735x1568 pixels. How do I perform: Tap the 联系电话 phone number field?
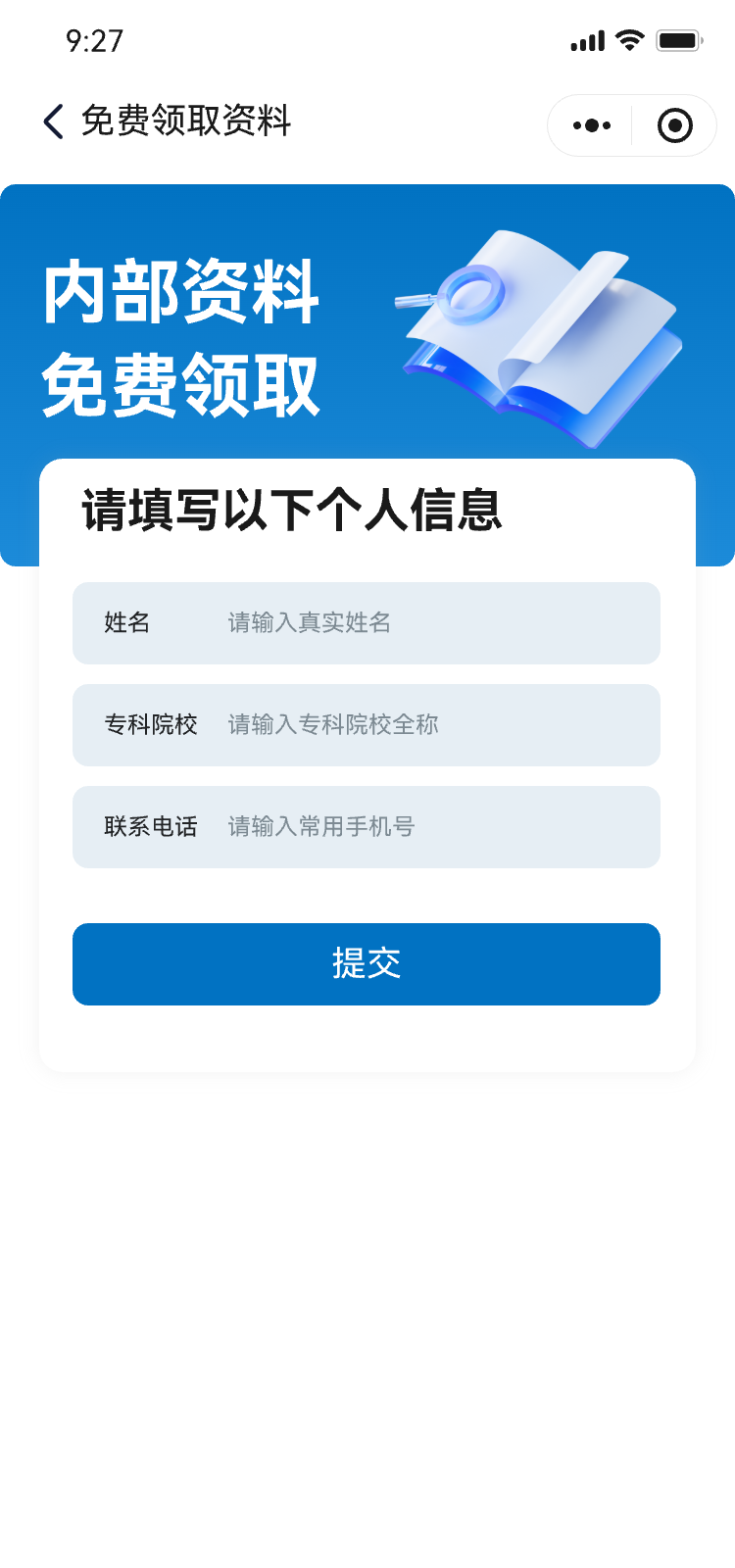coord(431,827)
